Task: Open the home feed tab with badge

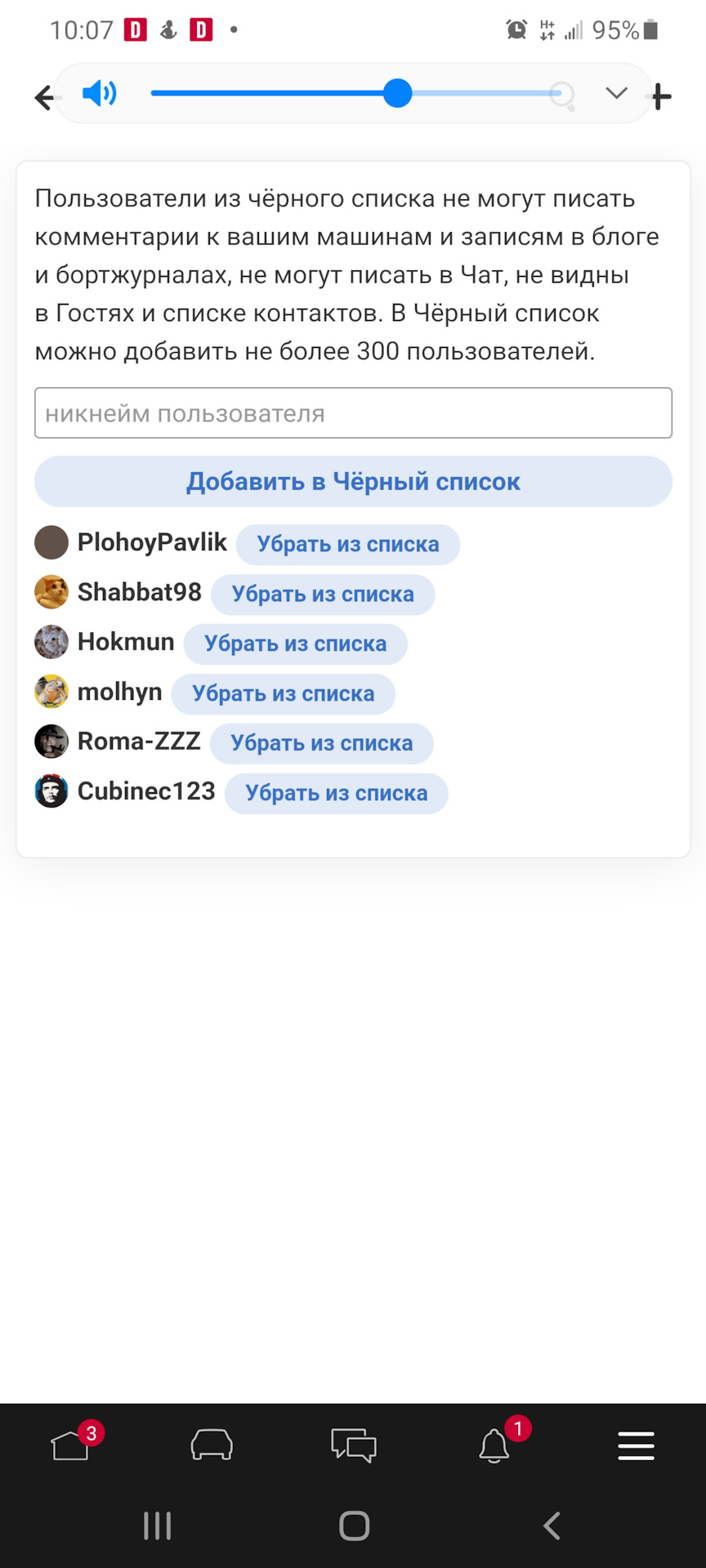Action: (71, 1446)
